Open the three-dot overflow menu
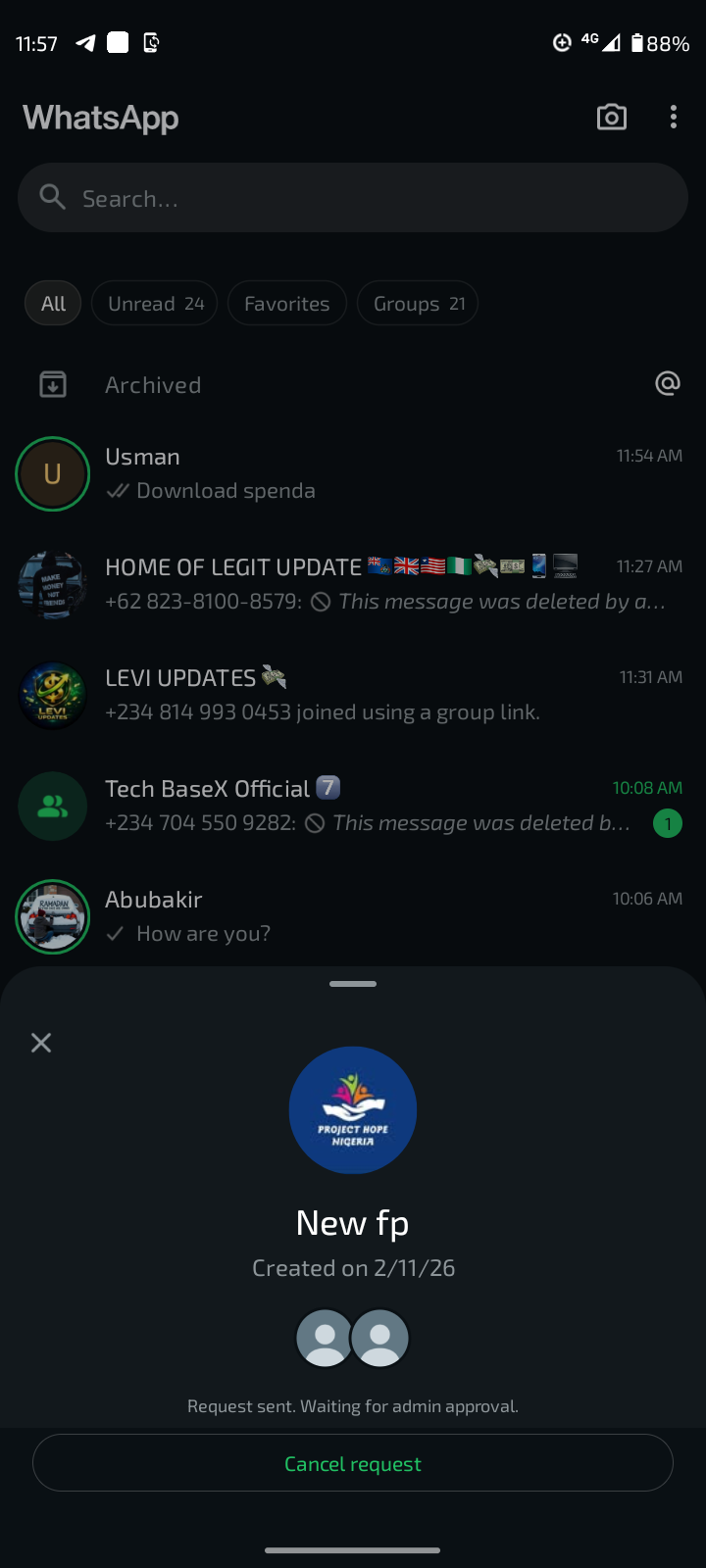The height and width of the screenshot is (1568, 706). (674, 118)
